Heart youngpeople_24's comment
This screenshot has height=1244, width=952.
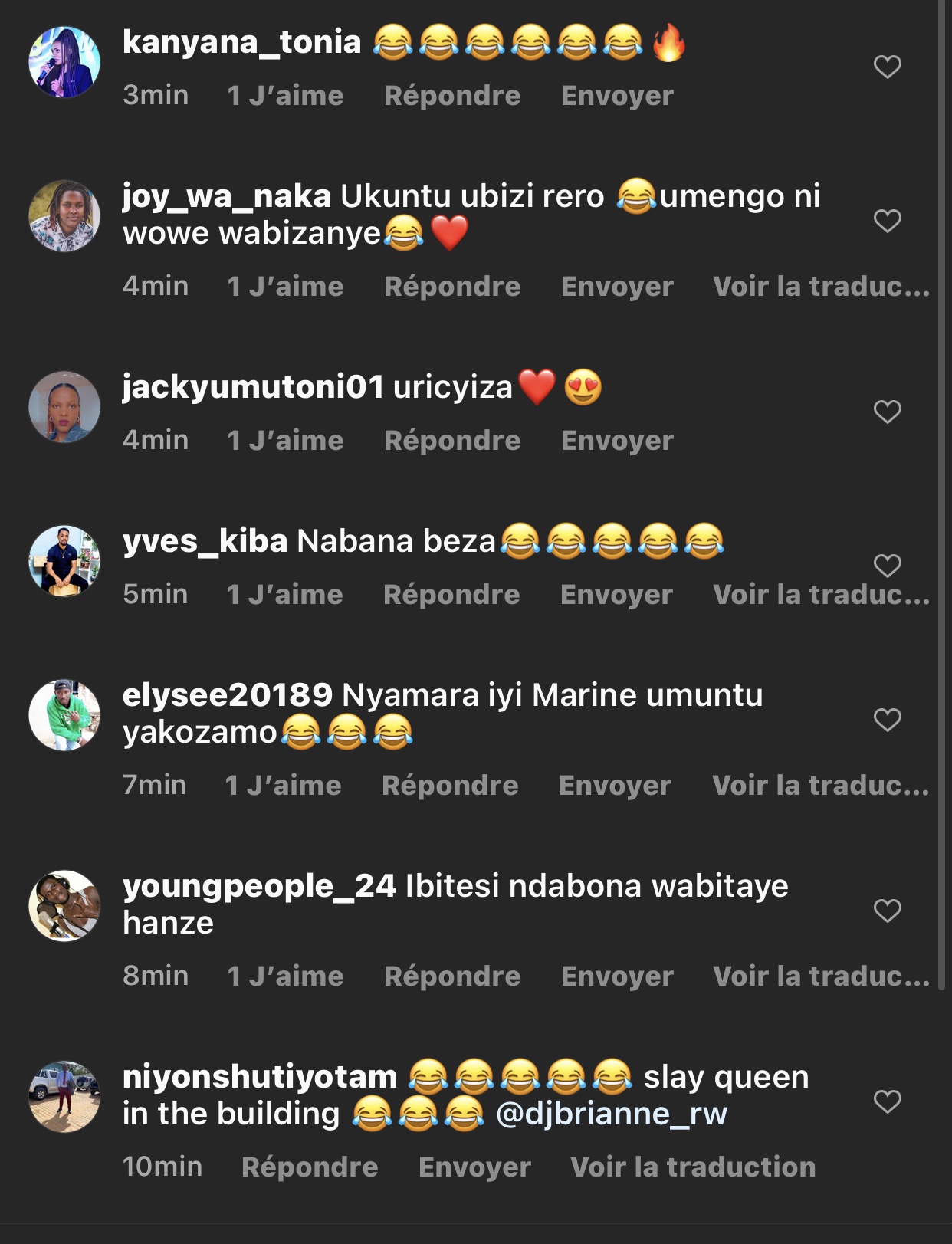click(887, 911)
